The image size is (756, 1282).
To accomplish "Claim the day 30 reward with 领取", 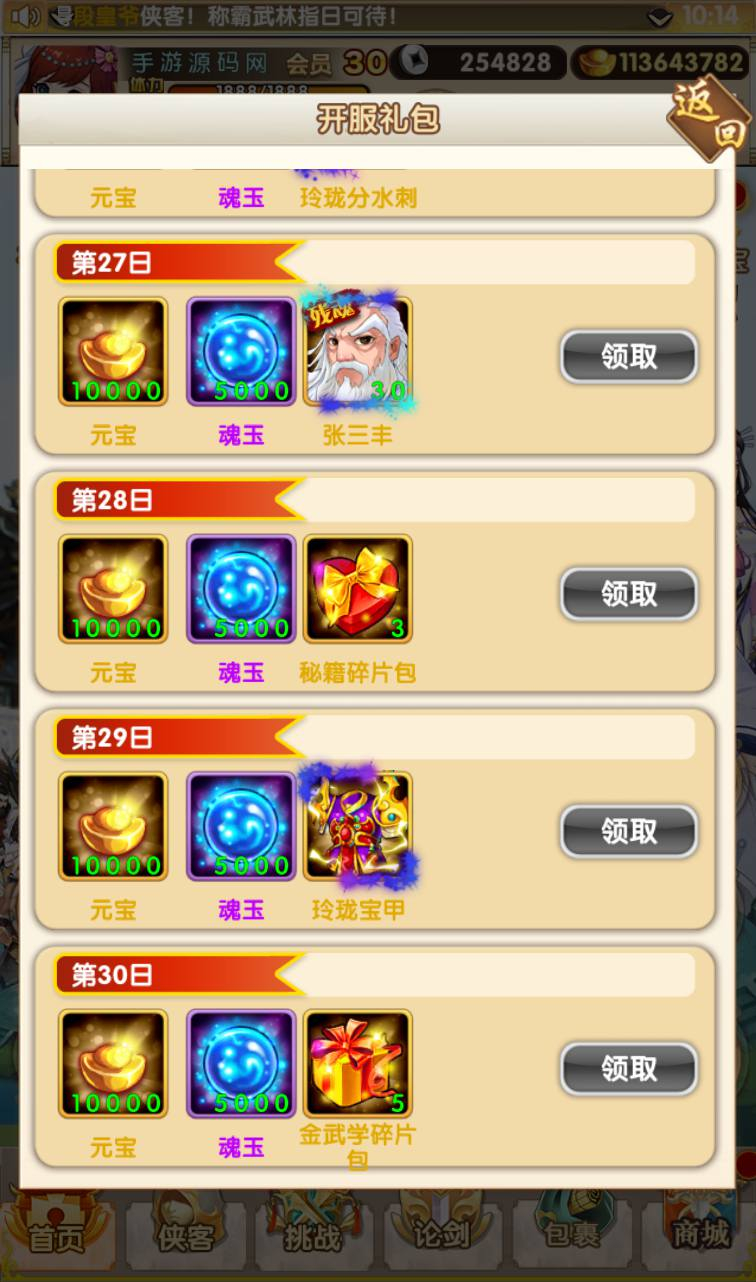I will coord(628,1069).
